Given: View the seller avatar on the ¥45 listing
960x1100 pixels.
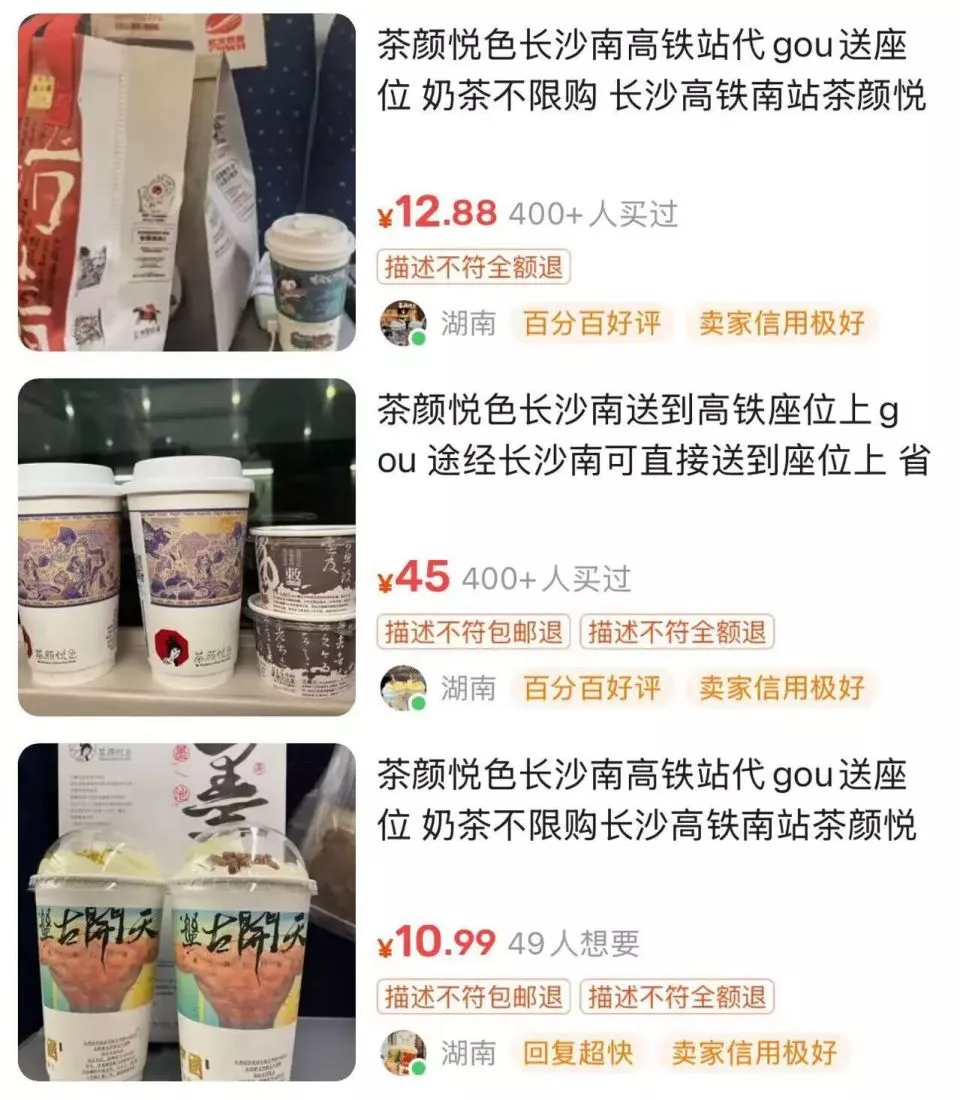Looking at the screenshot, I should [403, 688].
